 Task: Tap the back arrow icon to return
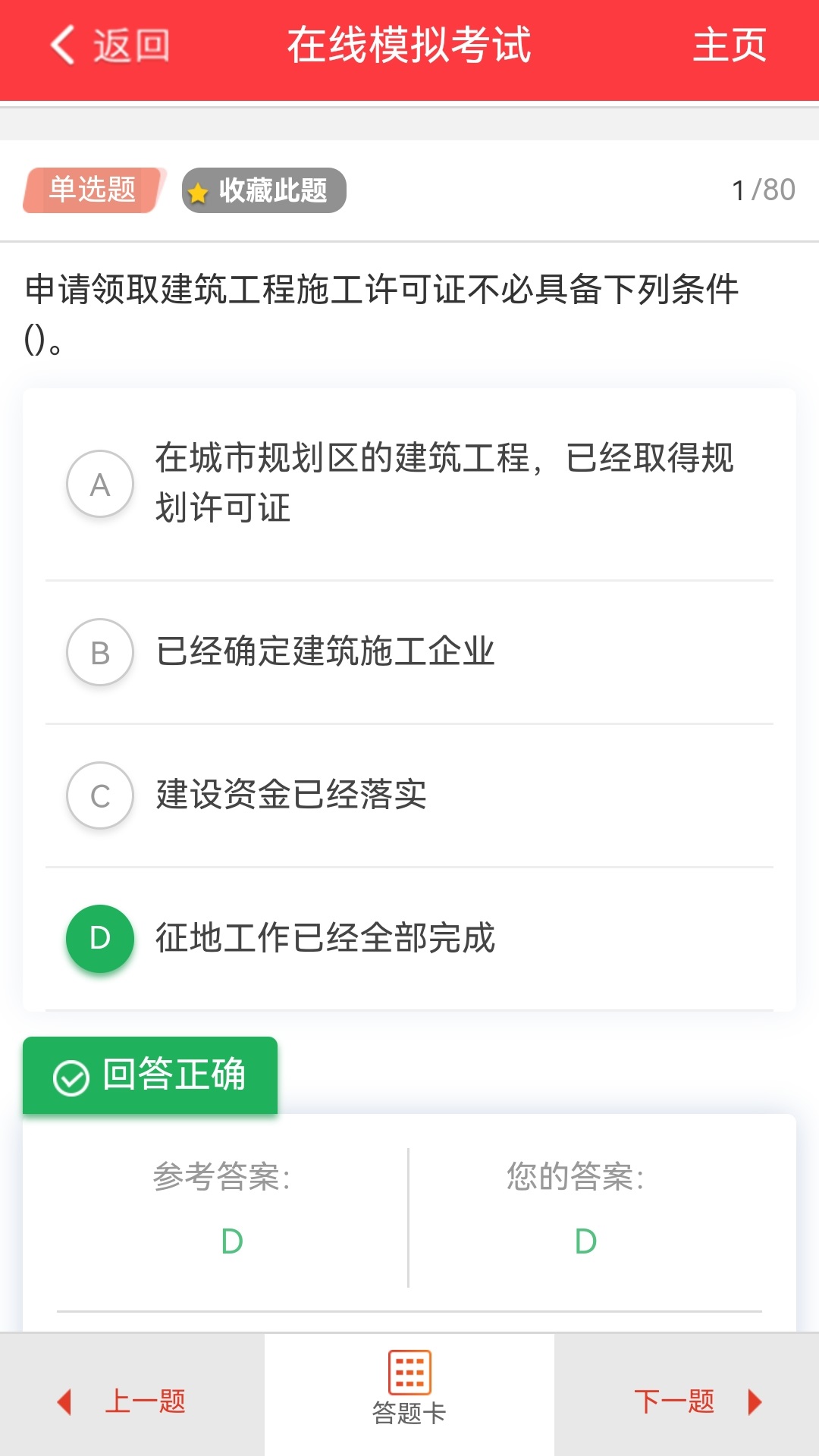64,43
